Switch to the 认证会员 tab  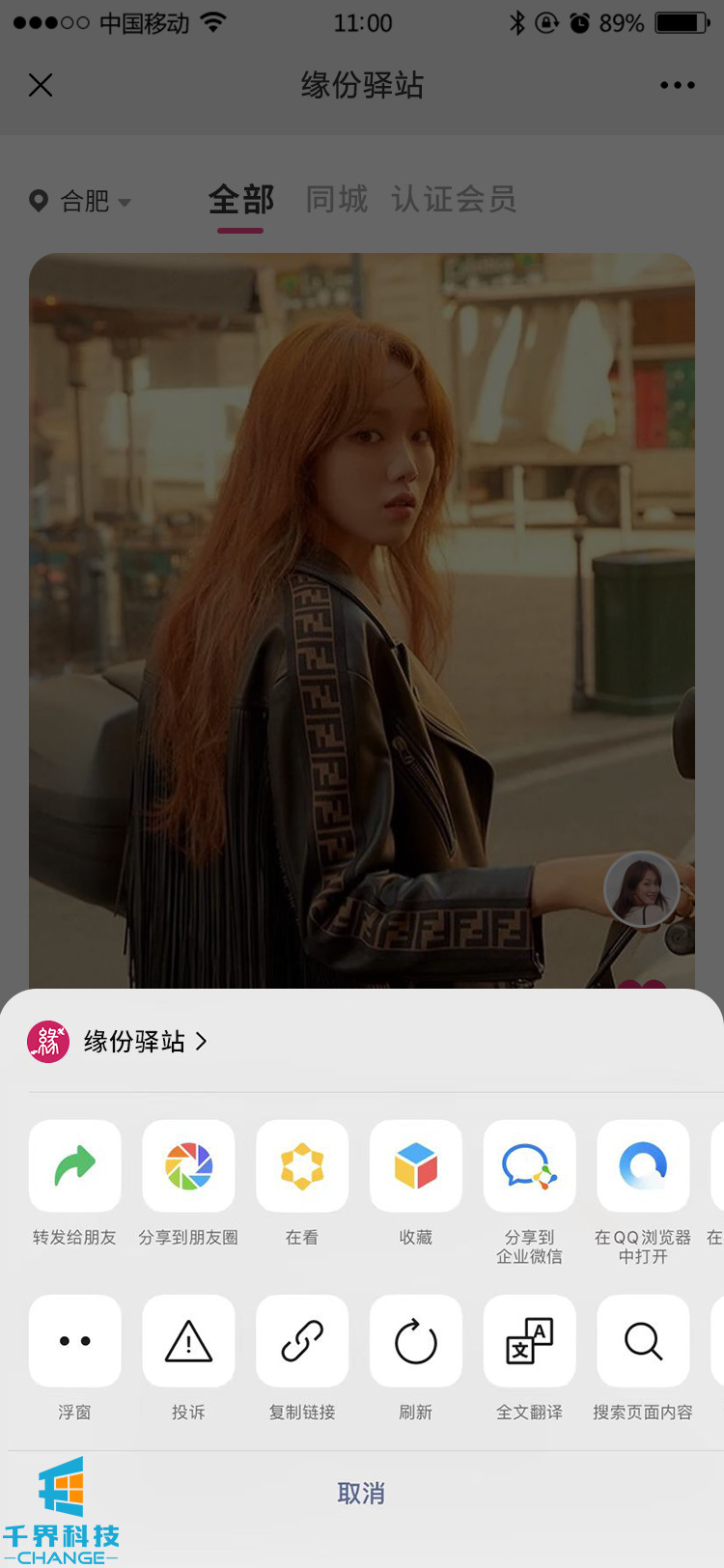point(454,200)
